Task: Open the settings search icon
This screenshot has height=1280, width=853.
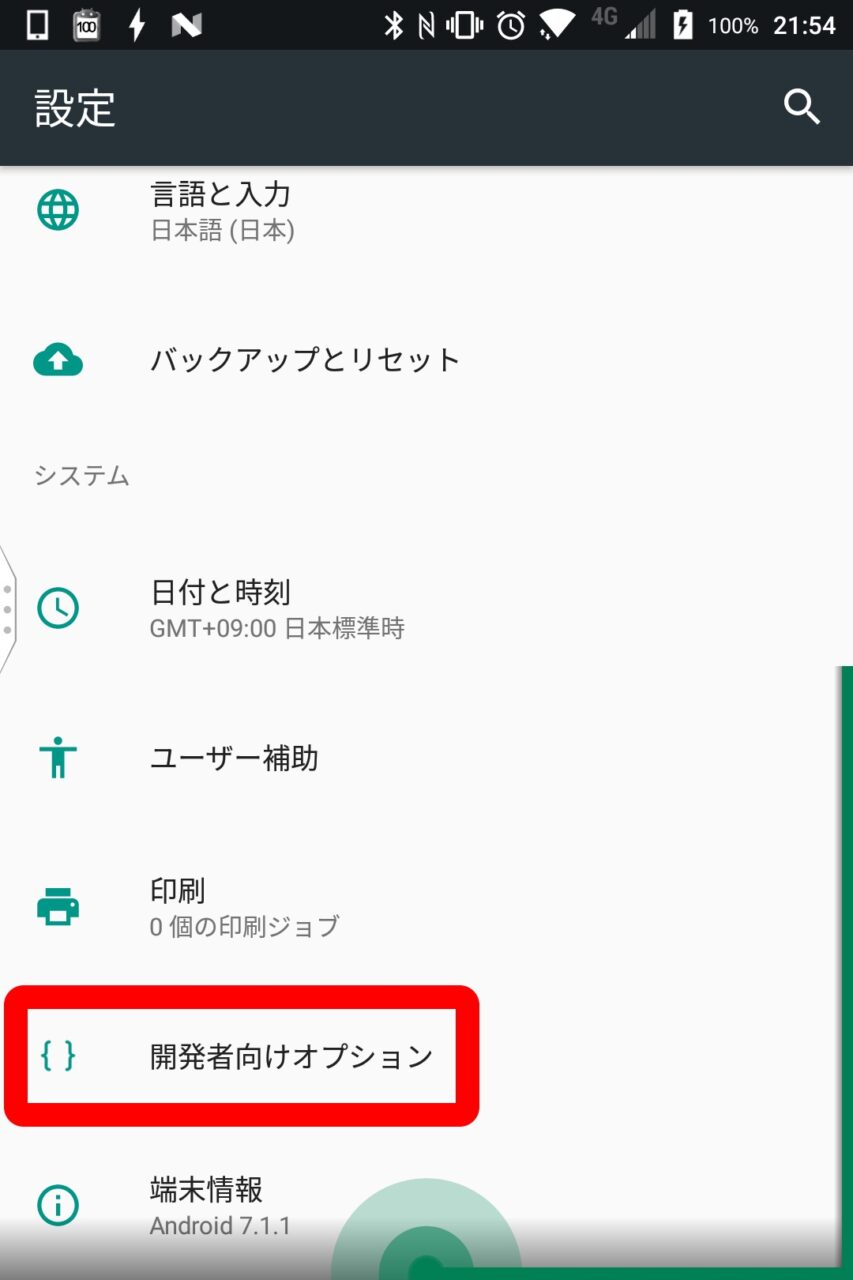Action: click(801, 107)
